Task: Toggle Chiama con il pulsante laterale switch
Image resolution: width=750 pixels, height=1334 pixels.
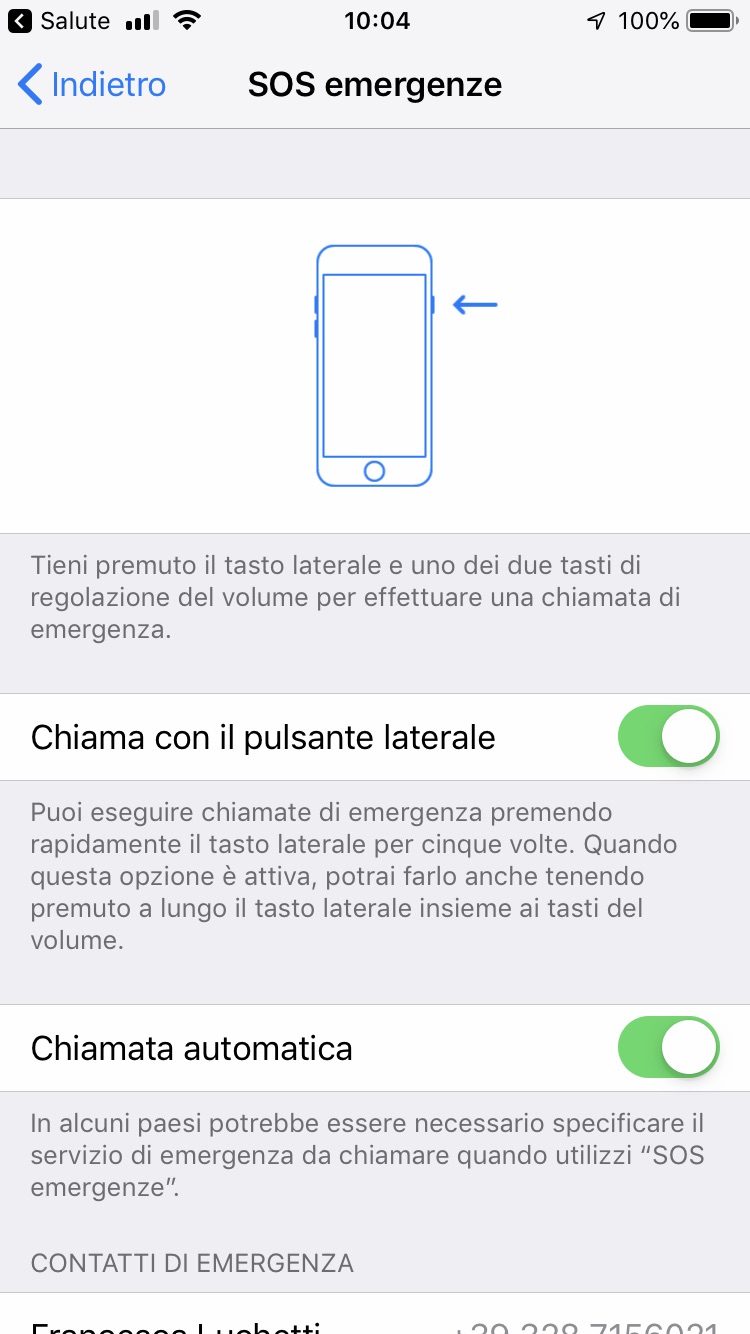Action: (x=669, y=737)
